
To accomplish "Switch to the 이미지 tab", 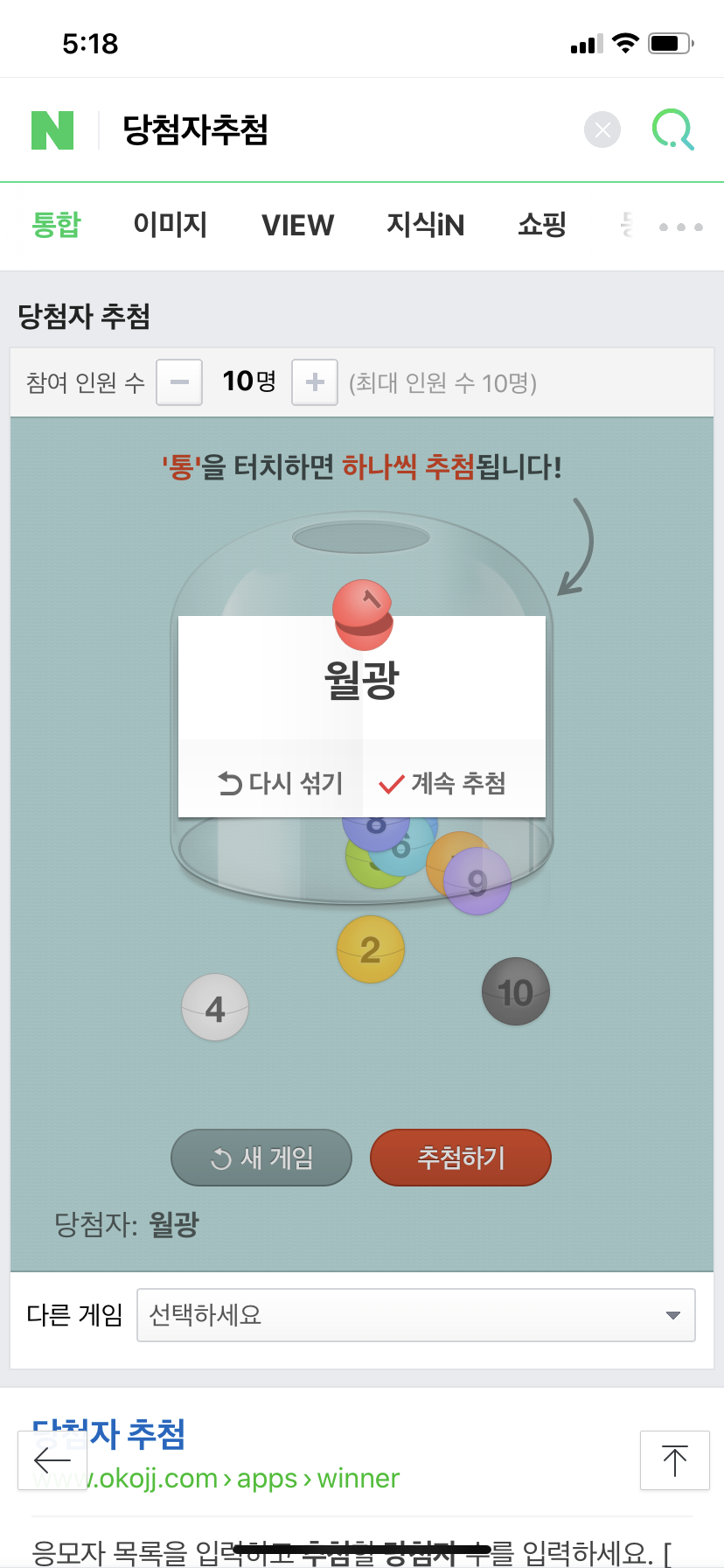I will (171, 225).
